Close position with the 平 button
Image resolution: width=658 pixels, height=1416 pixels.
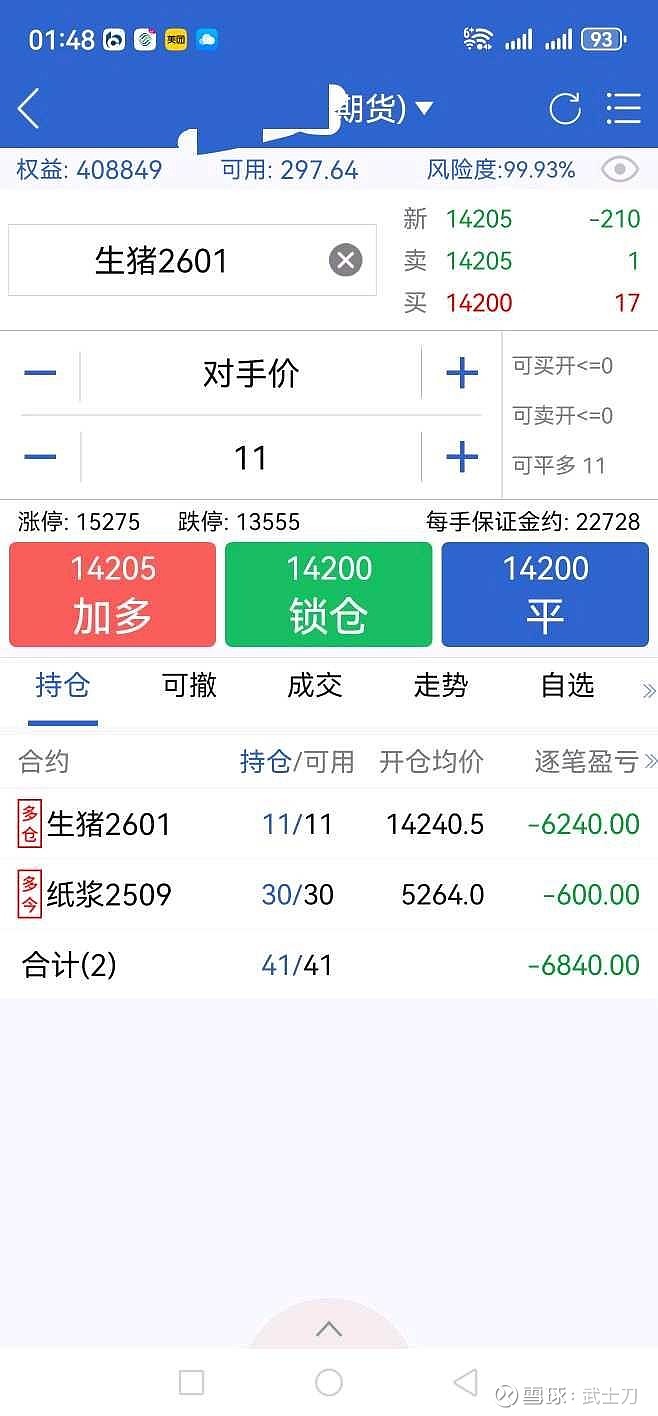[545, 594]
